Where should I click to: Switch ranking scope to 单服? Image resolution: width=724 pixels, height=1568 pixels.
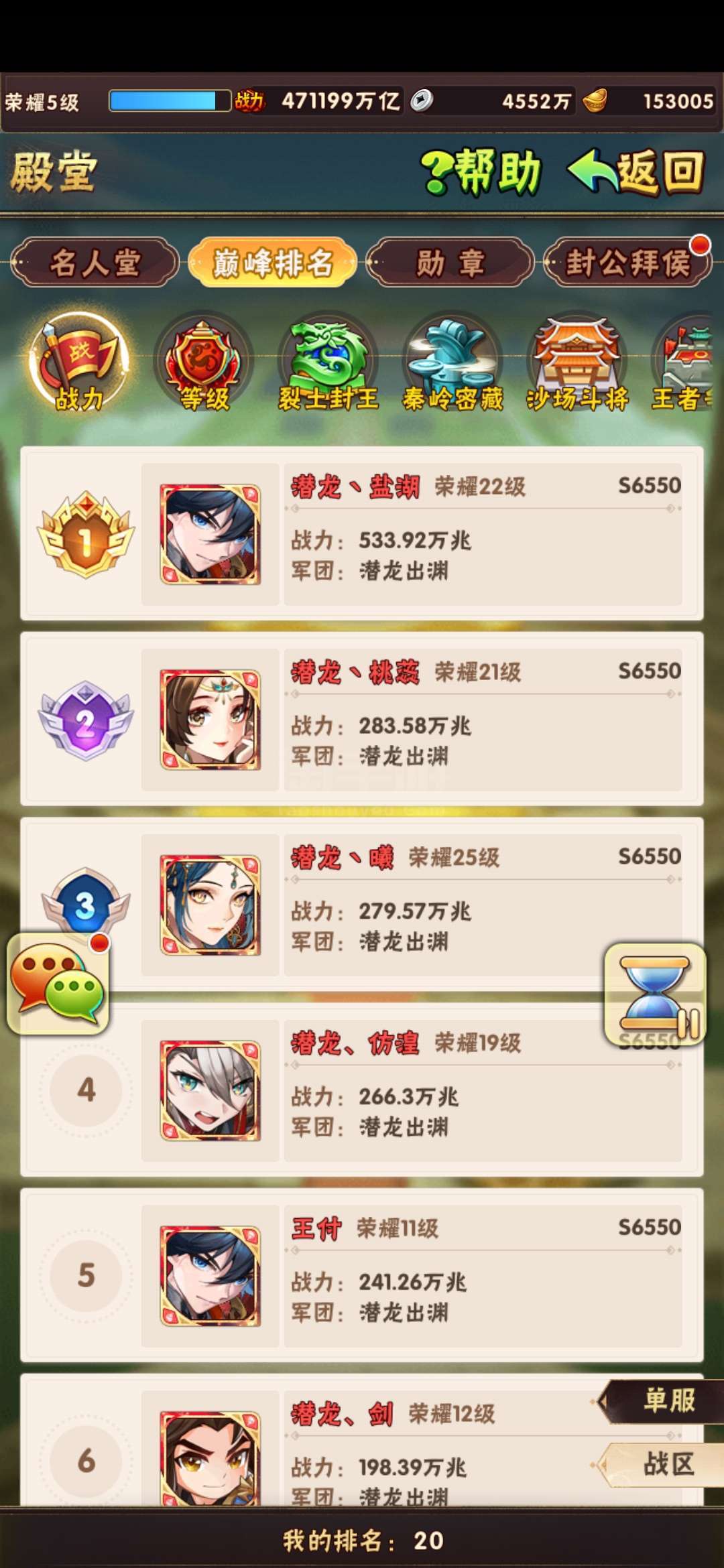(x=661, y=1401)
